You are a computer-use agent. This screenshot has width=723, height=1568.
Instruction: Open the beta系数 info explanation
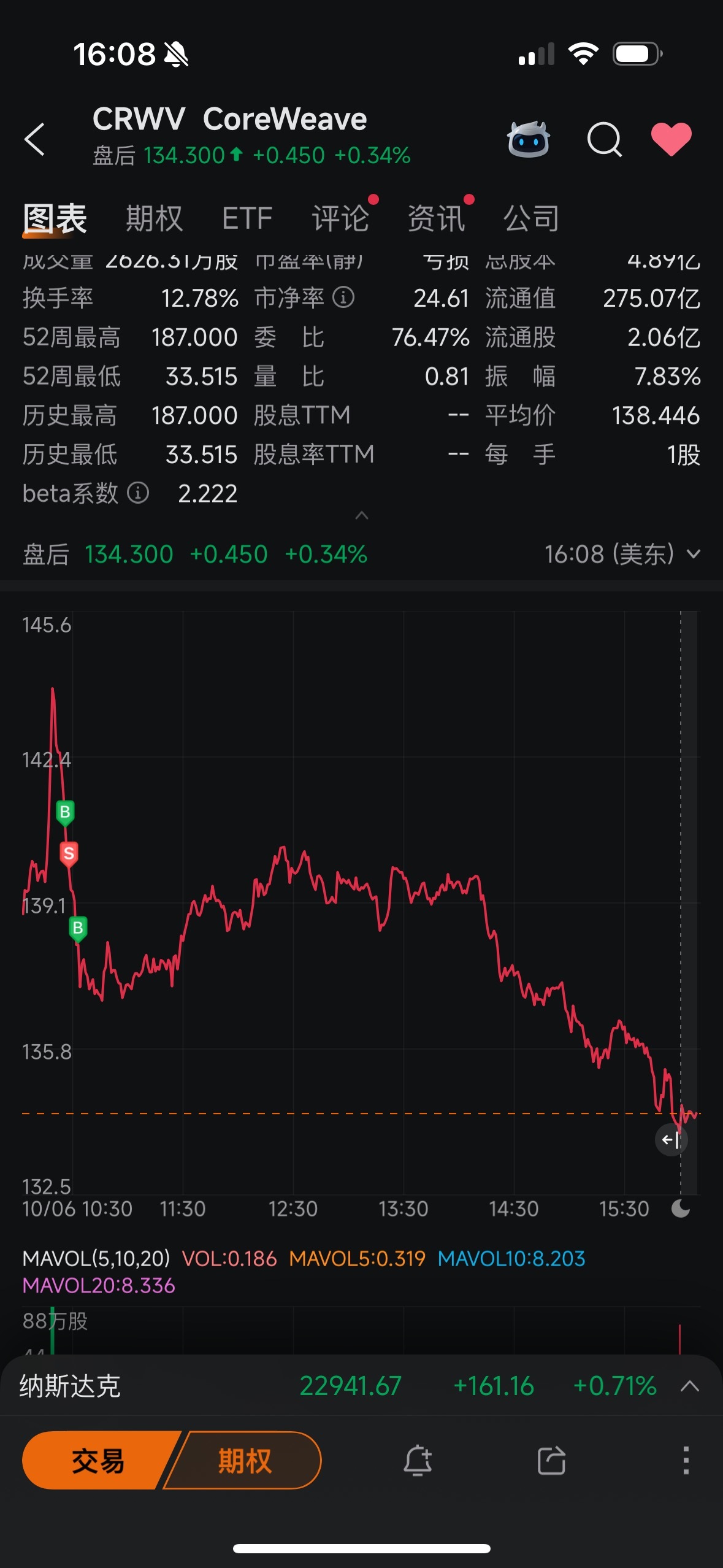[138, 493]
